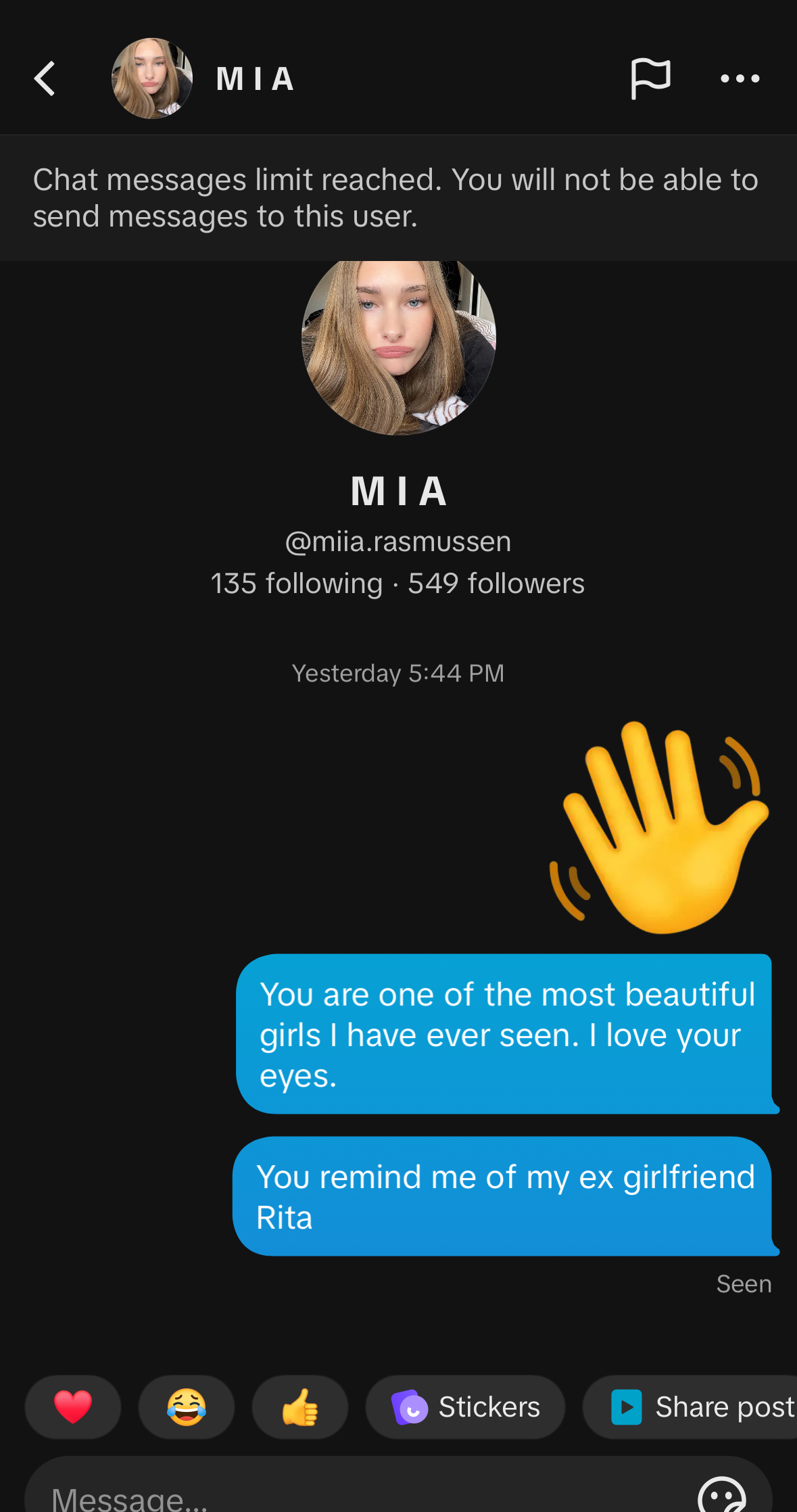Open the emoji picker in message box
The height and width of the screenshot is (1512, 797).
[x=721, y=1496]
